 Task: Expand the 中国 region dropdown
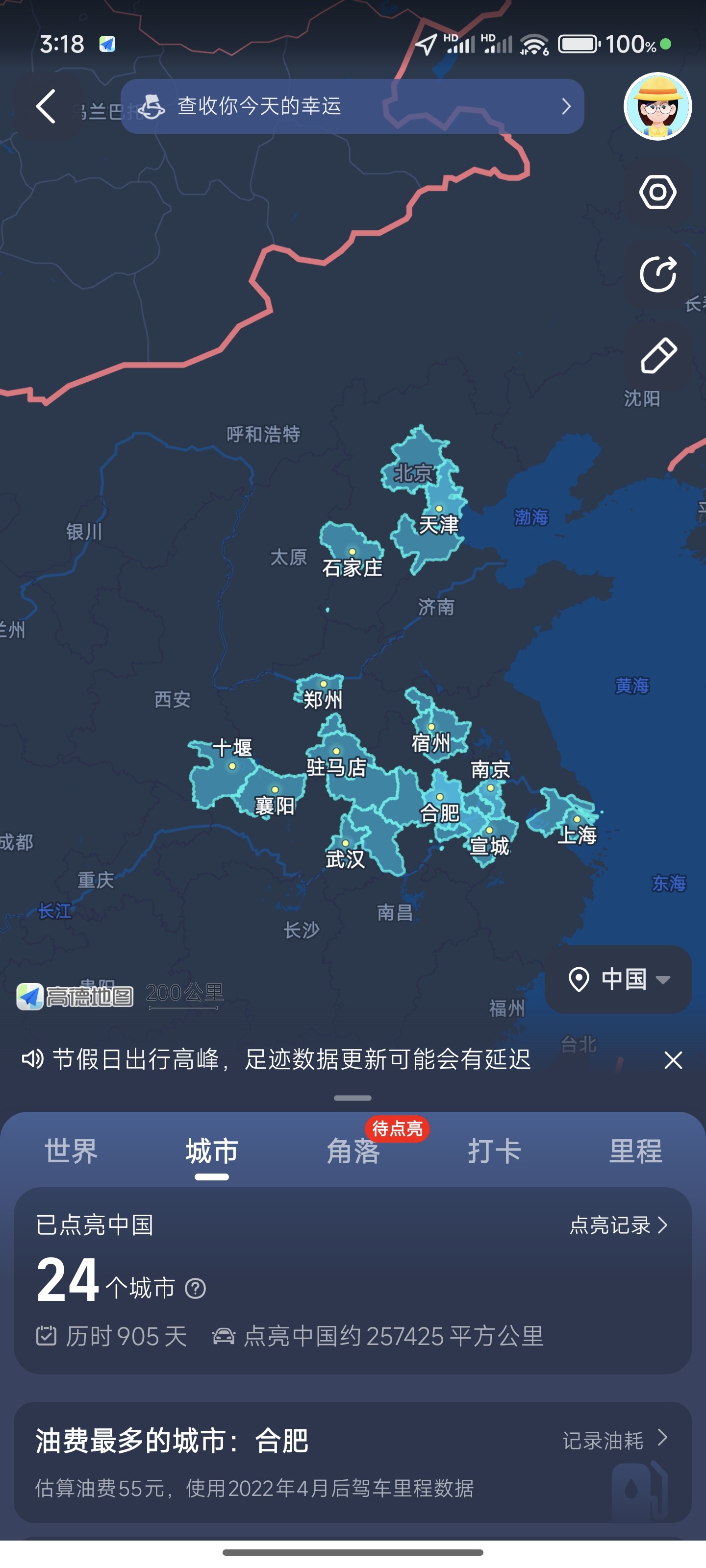point(618,980)
